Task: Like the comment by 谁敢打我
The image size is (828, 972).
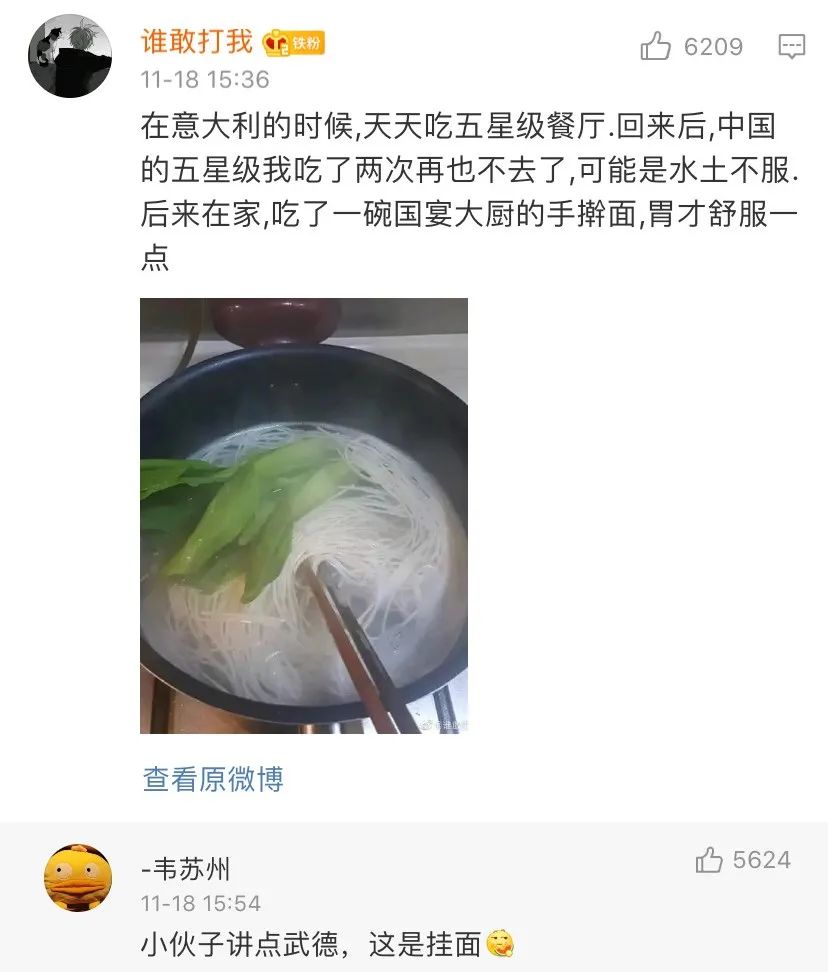Action: [656, 46]
